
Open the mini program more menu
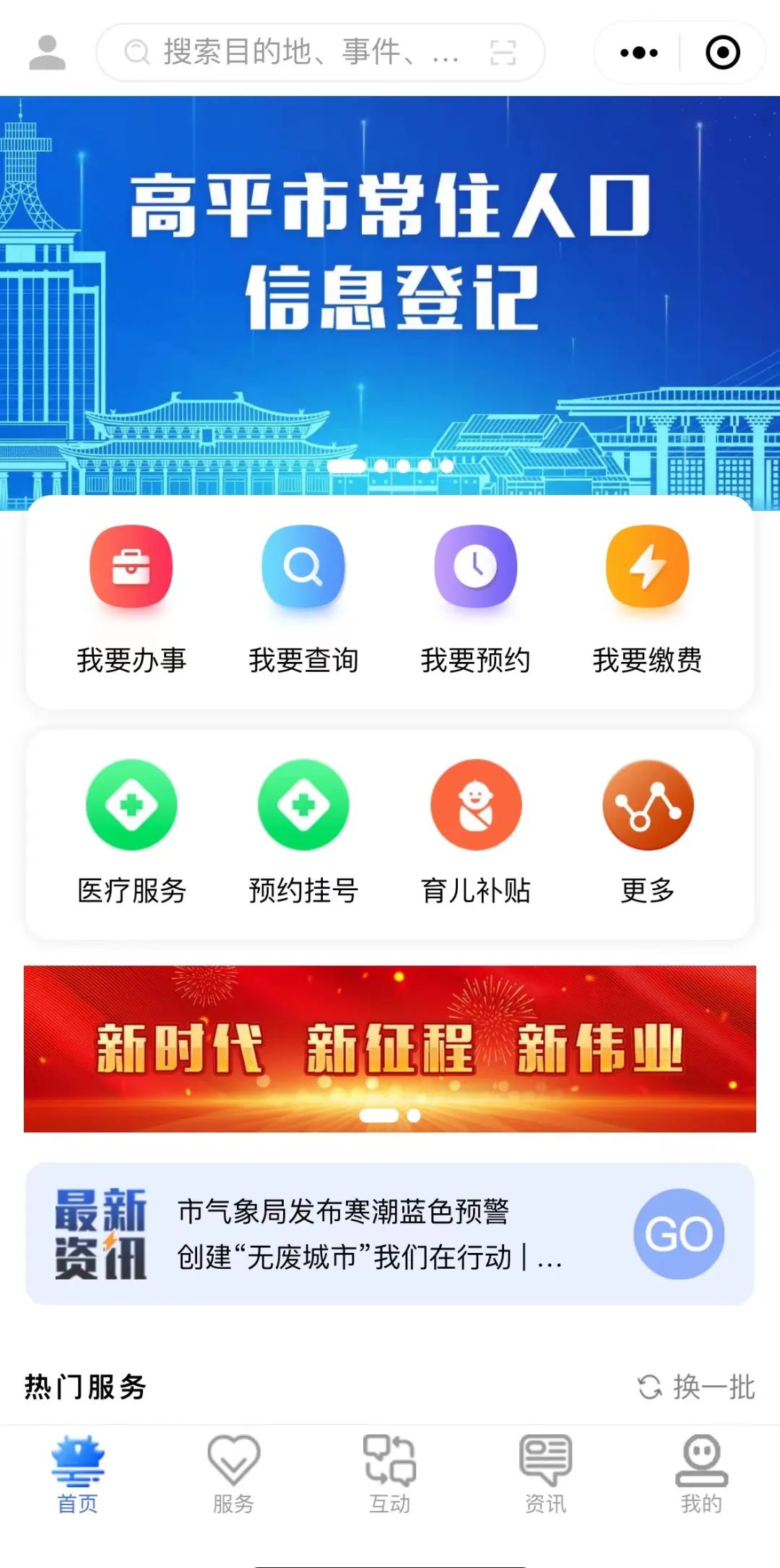click(x=639, y=53)
